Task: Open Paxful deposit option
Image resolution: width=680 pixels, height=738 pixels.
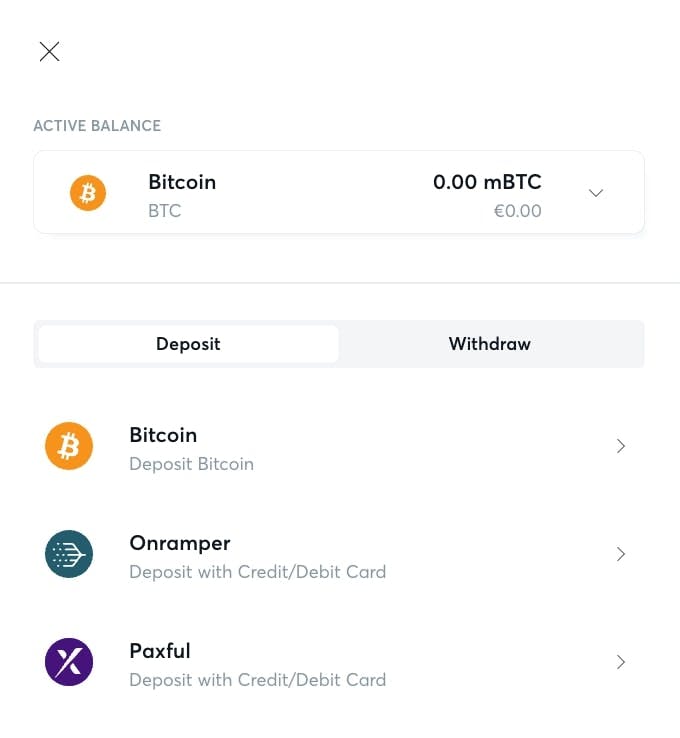Action: coord(338,663)
